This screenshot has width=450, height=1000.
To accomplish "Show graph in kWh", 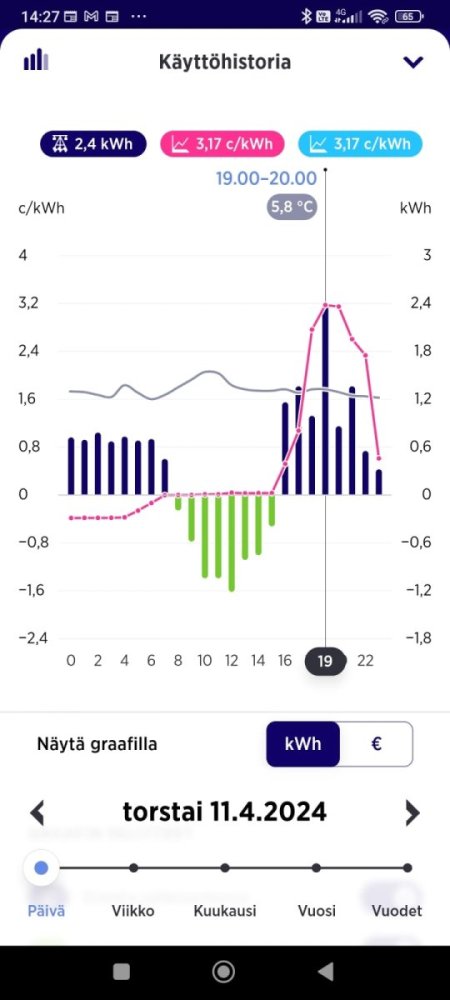I will pos(303,744).
